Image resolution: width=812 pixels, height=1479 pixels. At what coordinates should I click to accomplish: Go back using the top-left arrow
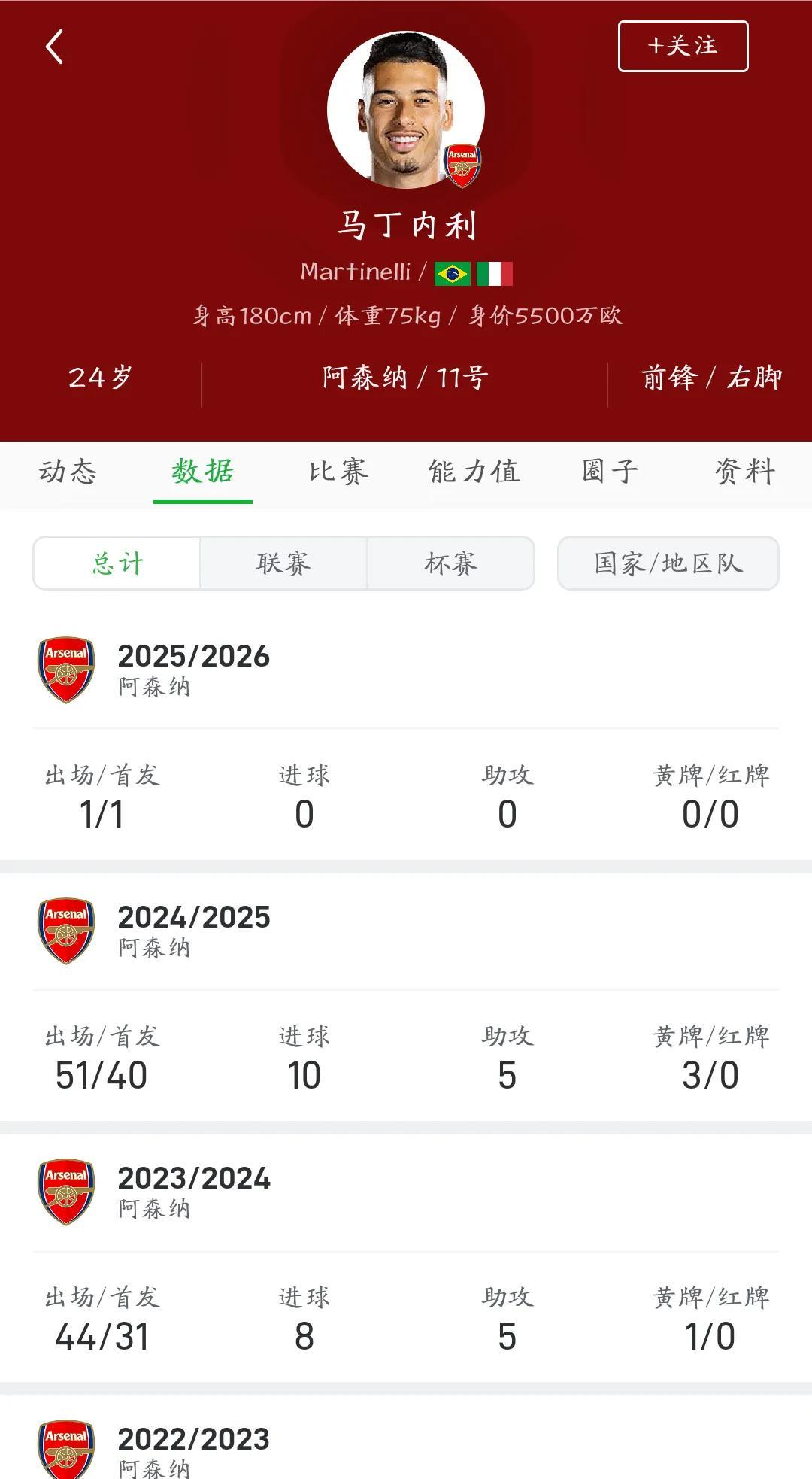click(54, 47)
